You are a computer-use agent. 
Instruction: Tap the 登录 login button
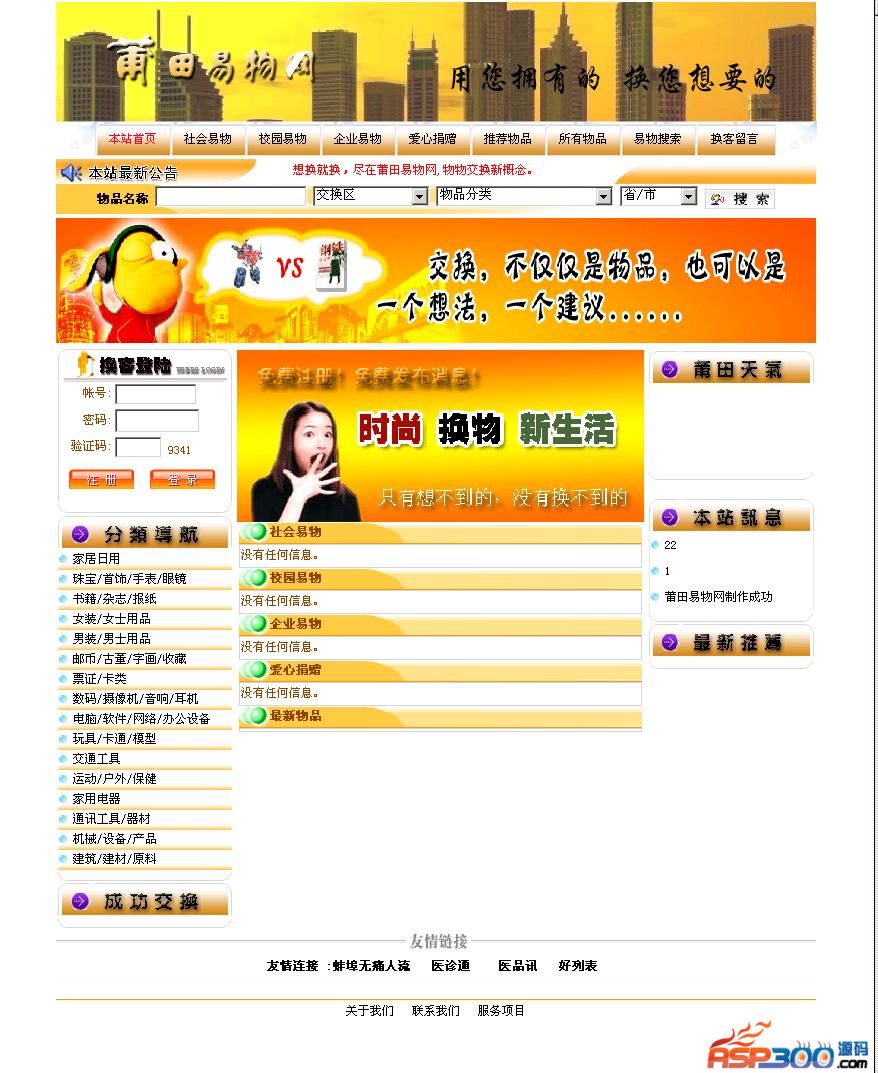pos(182,480)
